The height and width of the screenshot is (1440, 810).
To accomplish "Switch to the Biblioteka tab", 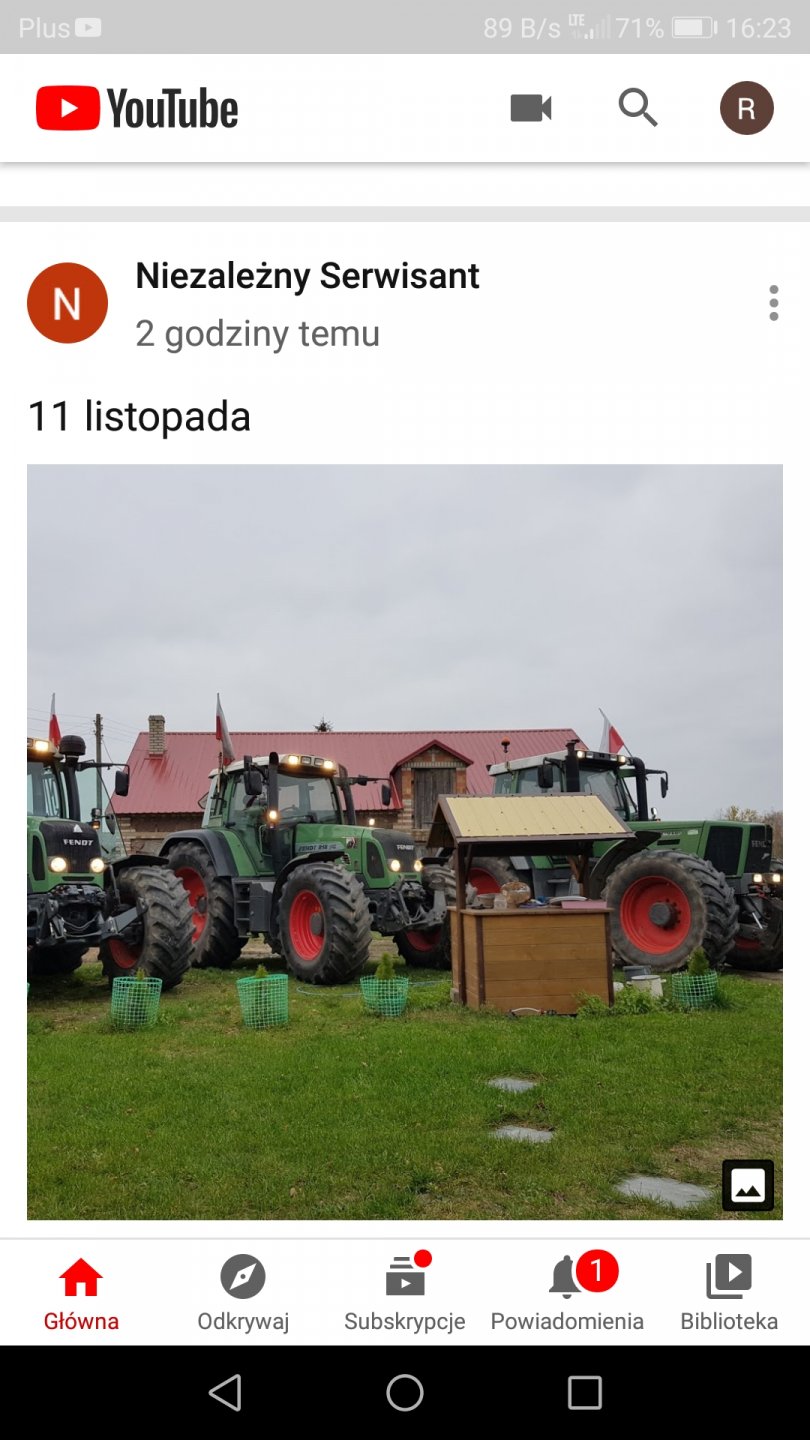I will point(729,1293).
